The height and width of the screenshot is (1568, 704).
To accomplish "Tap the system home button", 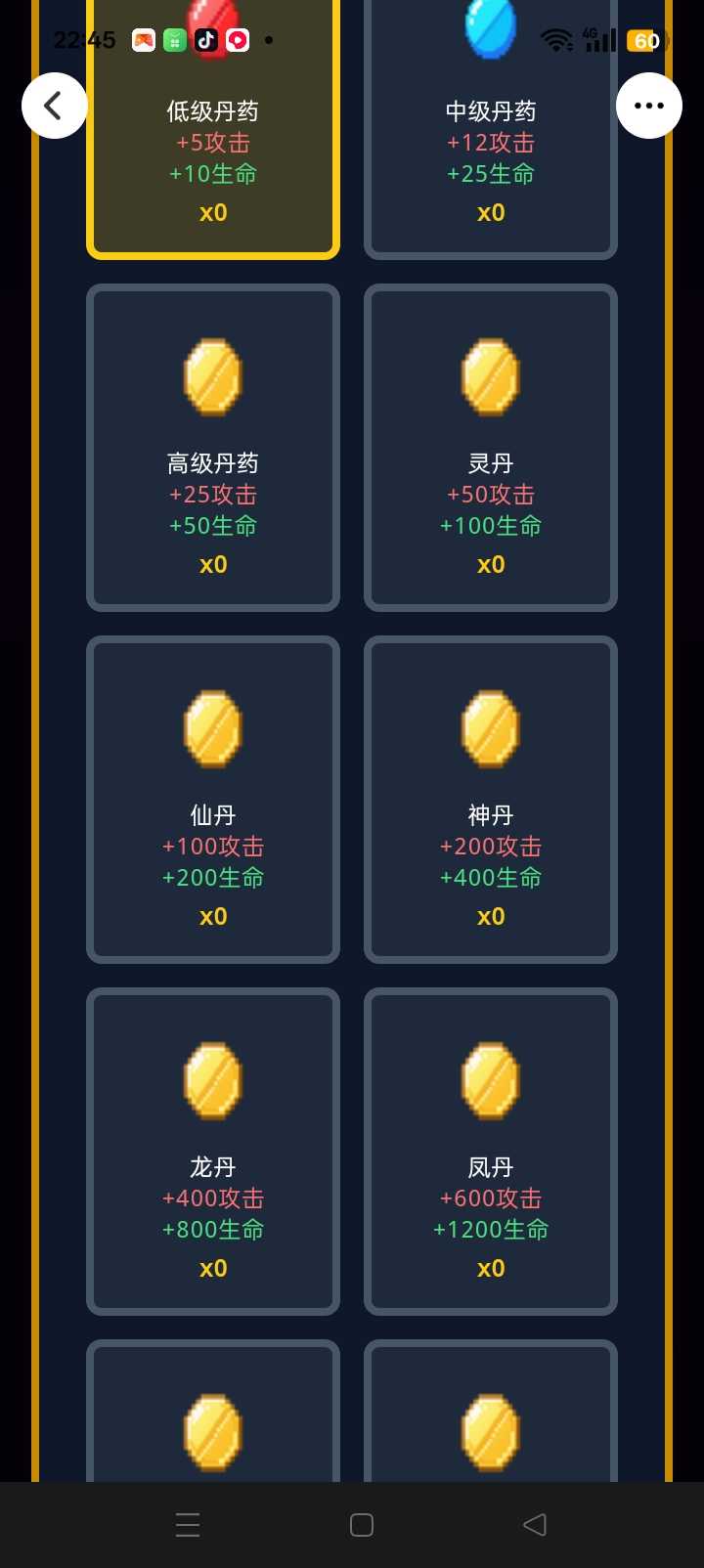I will click(362, 1525).
